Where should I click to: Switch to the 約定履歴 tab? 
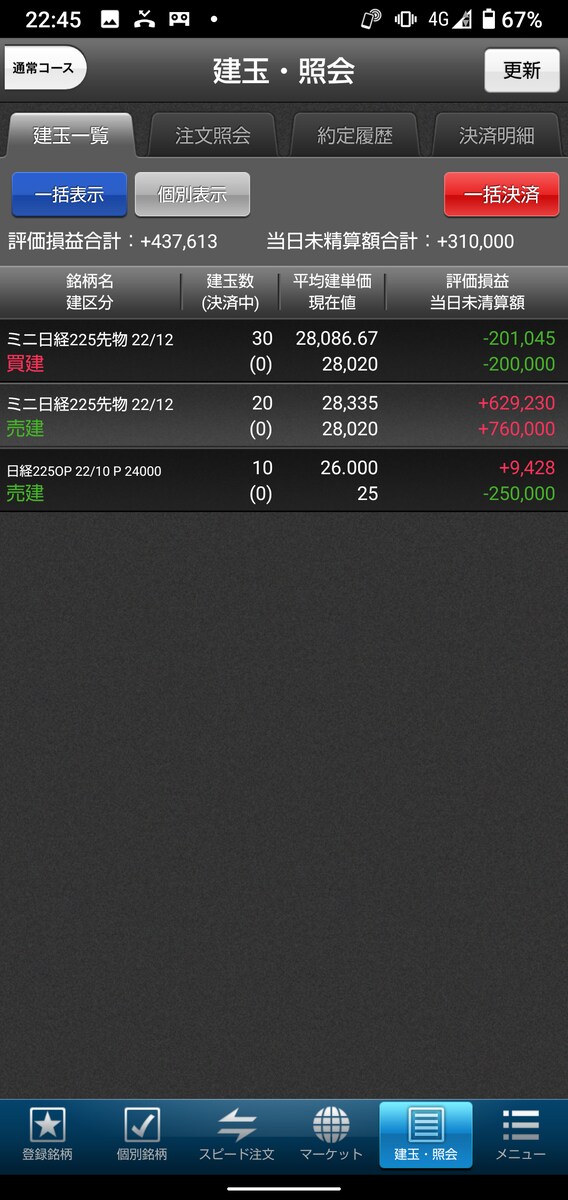(355, 136)
